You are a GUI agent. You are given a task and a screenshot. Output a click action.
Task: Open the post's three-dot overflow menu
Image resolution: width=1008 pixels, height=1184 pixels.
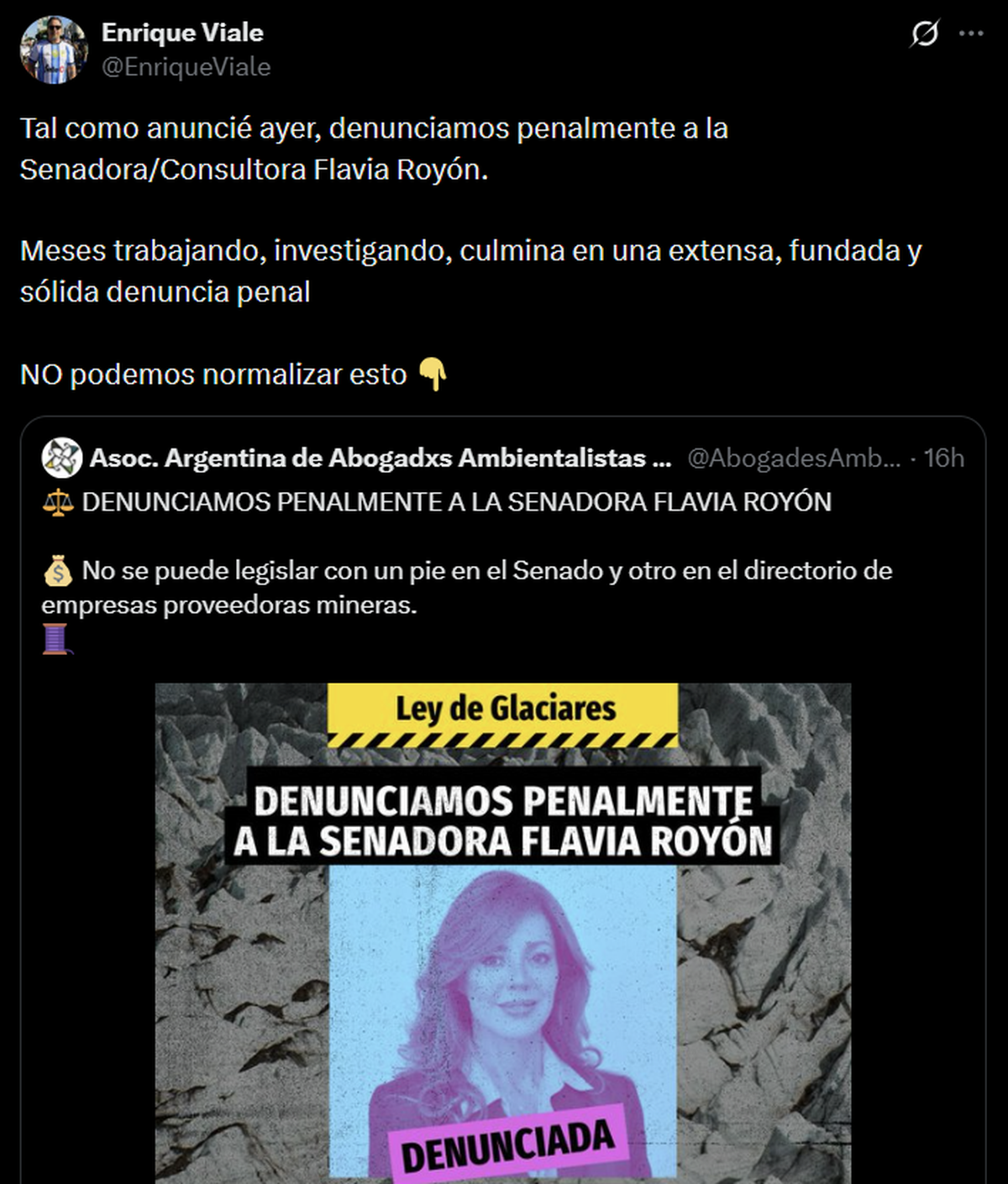click(x=971, y=34)
